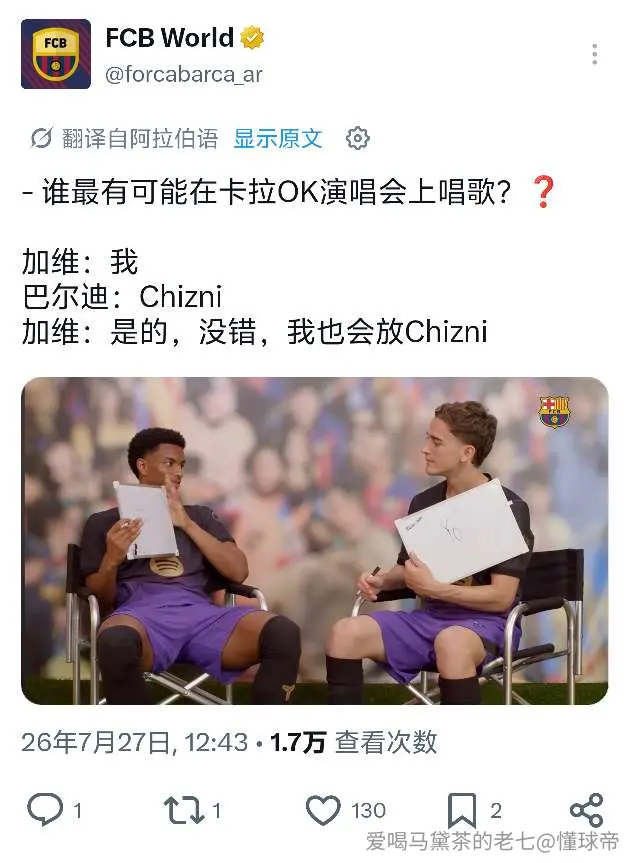Open the video of the two players
The image size is (630, 863).
point(315,540)
